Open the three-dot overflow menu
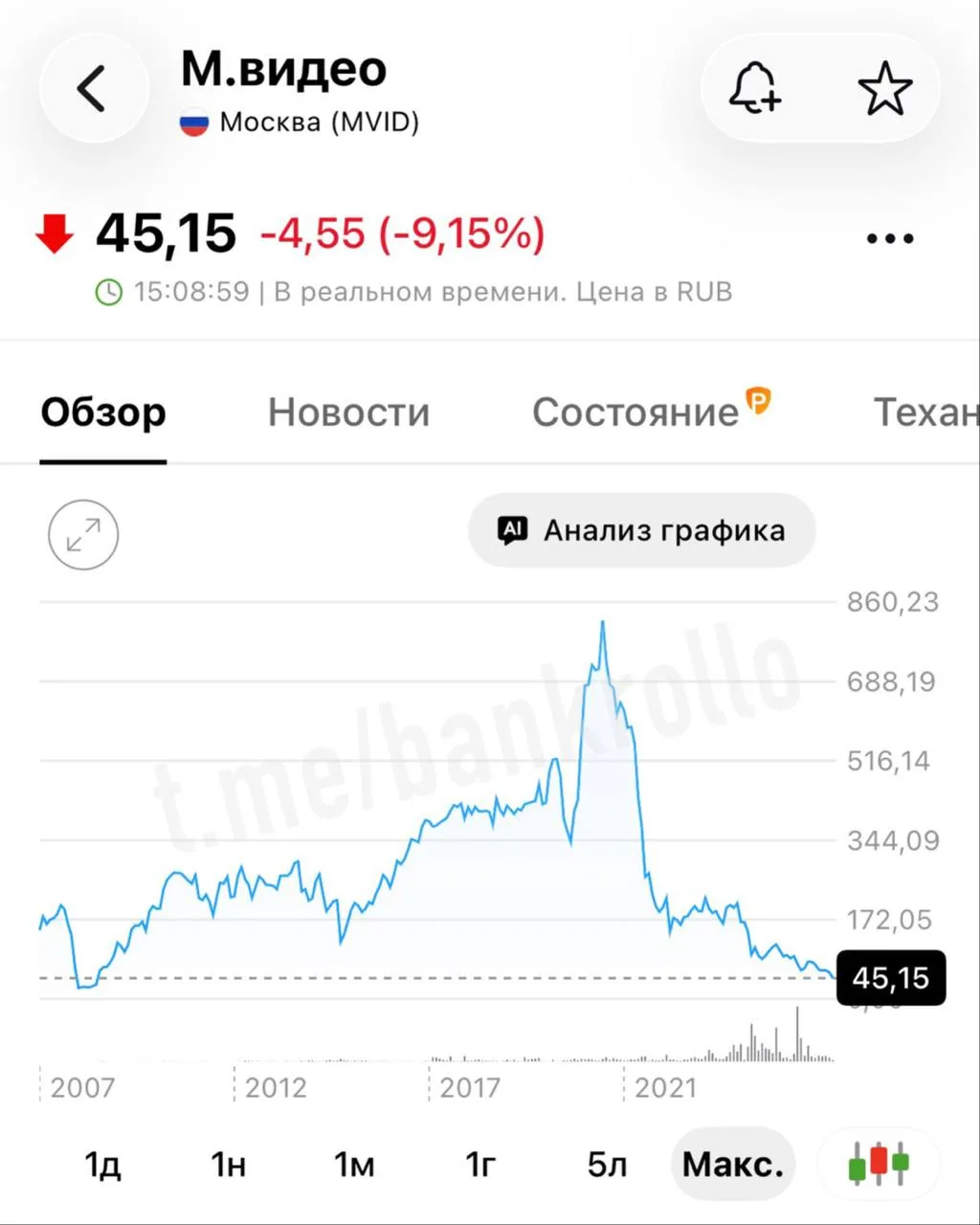 [x=890, y=238]
